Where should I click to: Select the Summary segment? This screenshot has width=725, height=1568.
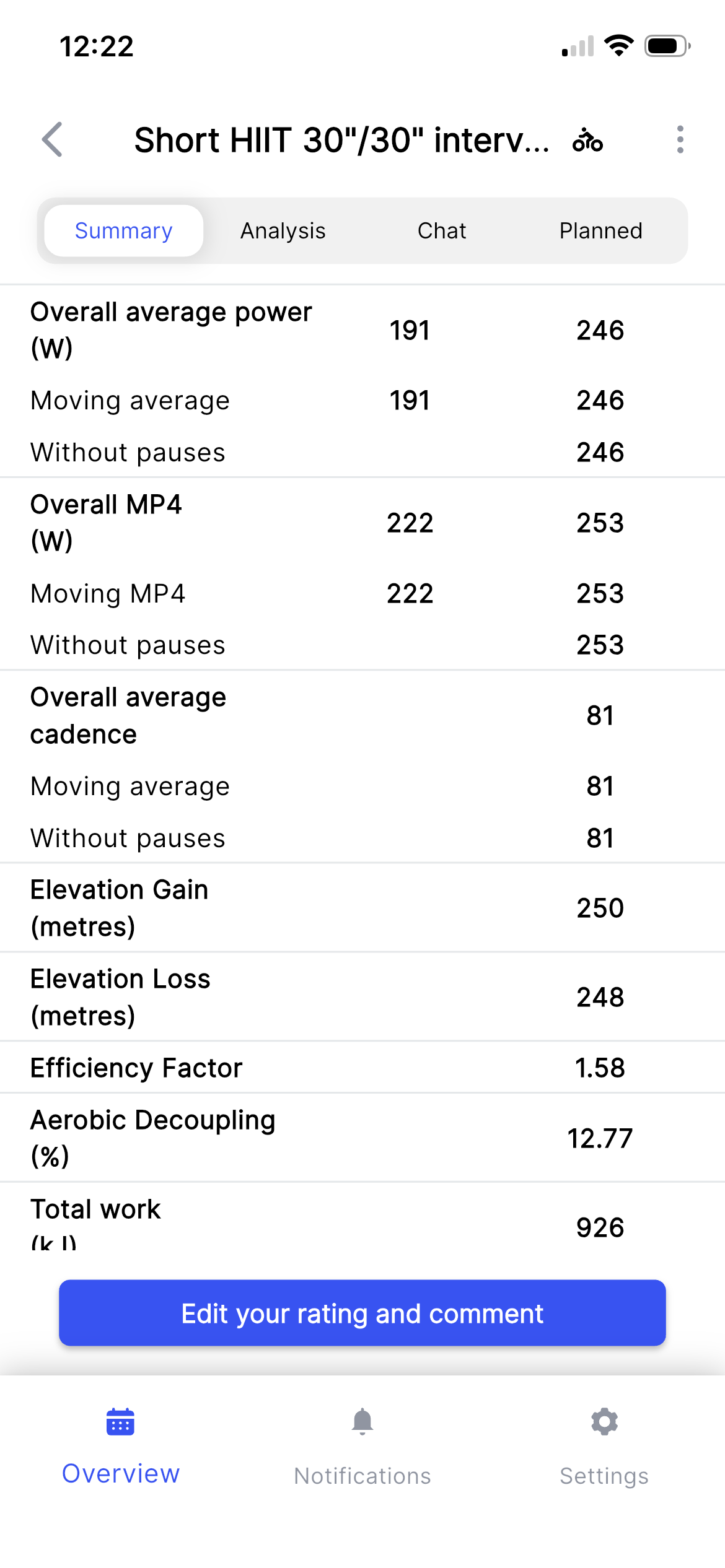pos(123,231)
